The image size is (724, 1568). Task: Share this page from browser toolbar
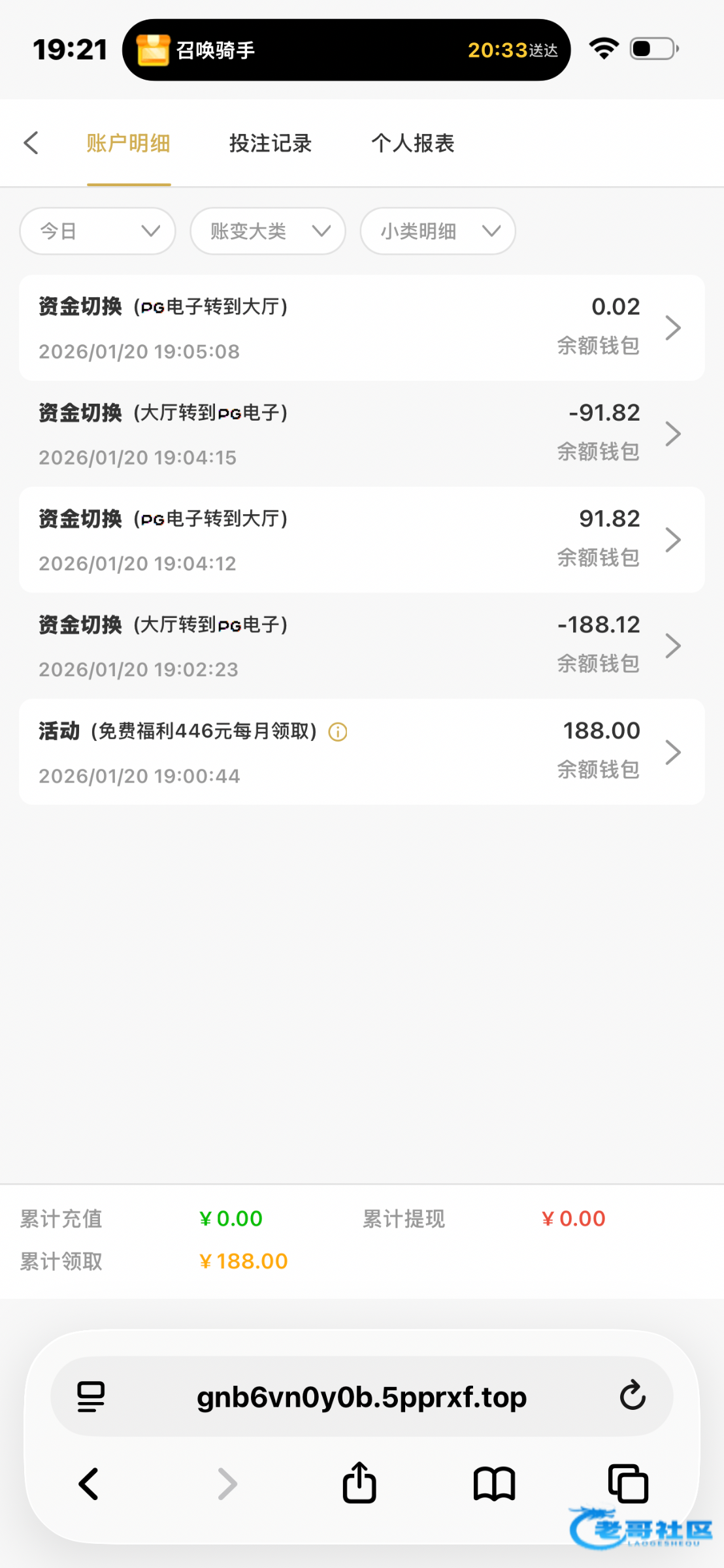coord(359,1483)
